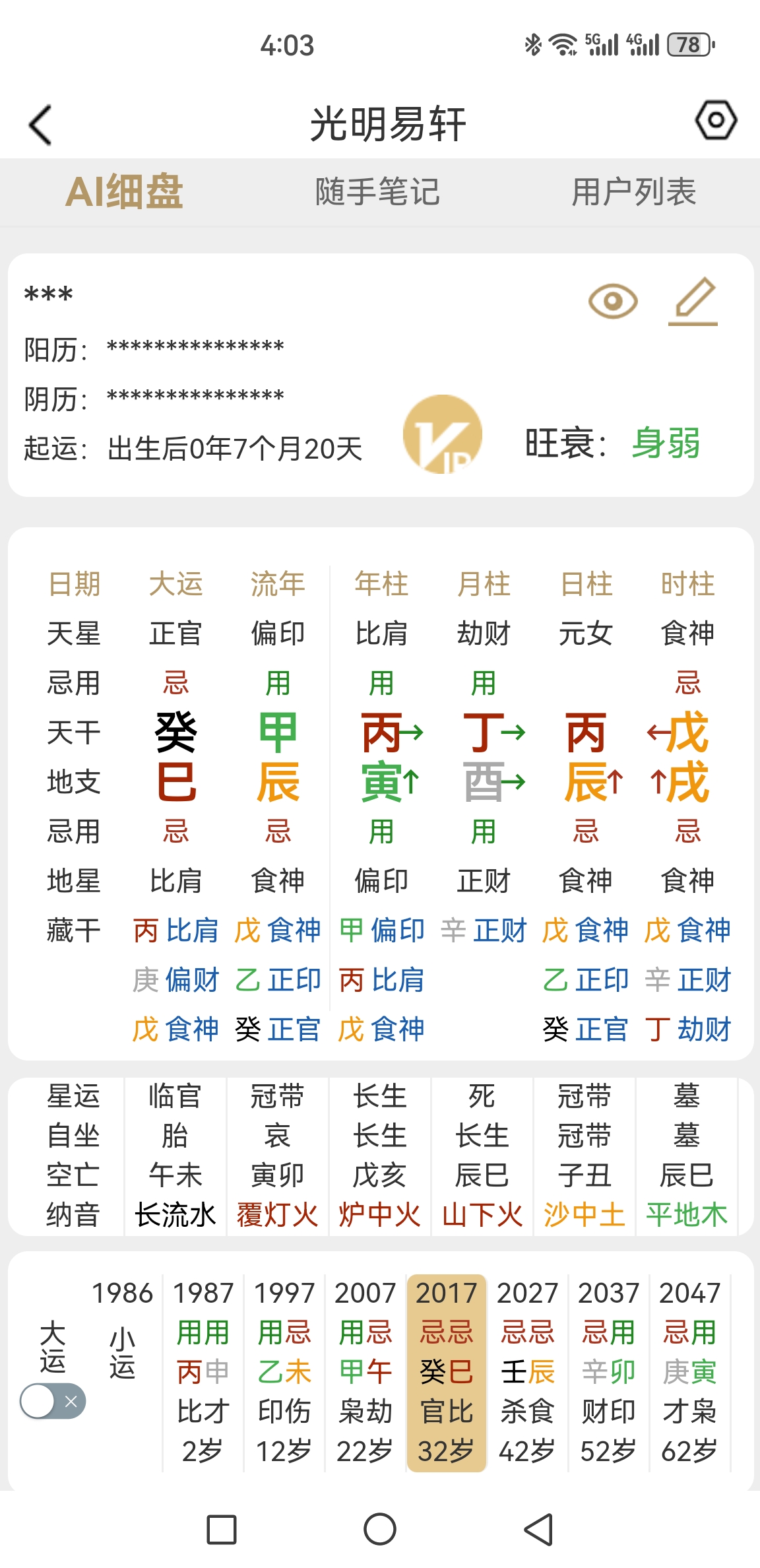Toggle the 大运 switch
The image size is (760, 1568).
click(53, 1401)
